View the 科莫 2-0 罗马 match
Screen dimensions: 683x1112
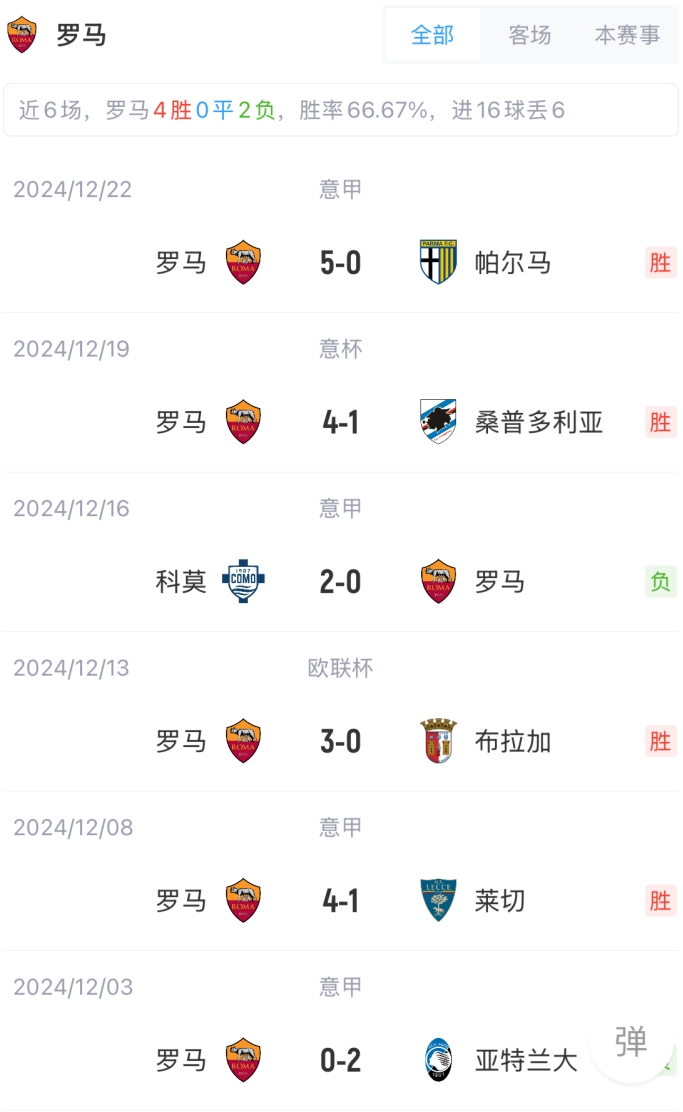(x=341, y=581)
